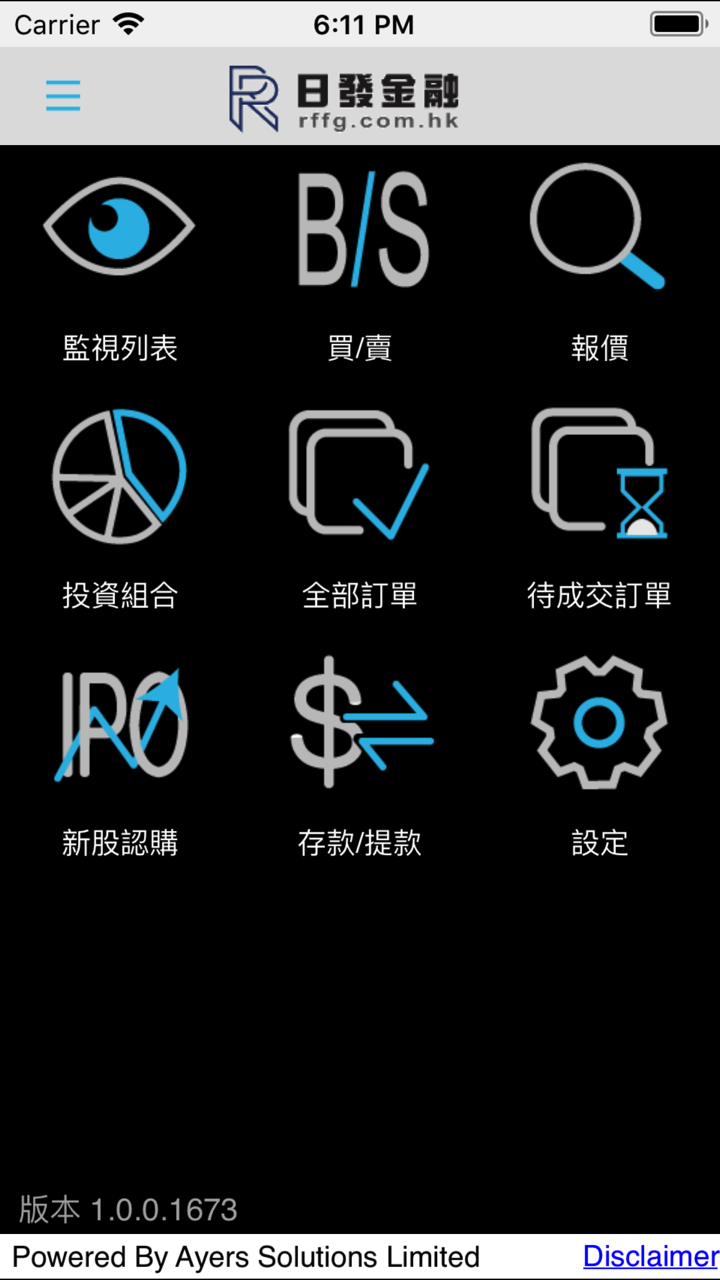
Task: Open the 監視列表 watchlist eye icon
Action: coord(119,226)
